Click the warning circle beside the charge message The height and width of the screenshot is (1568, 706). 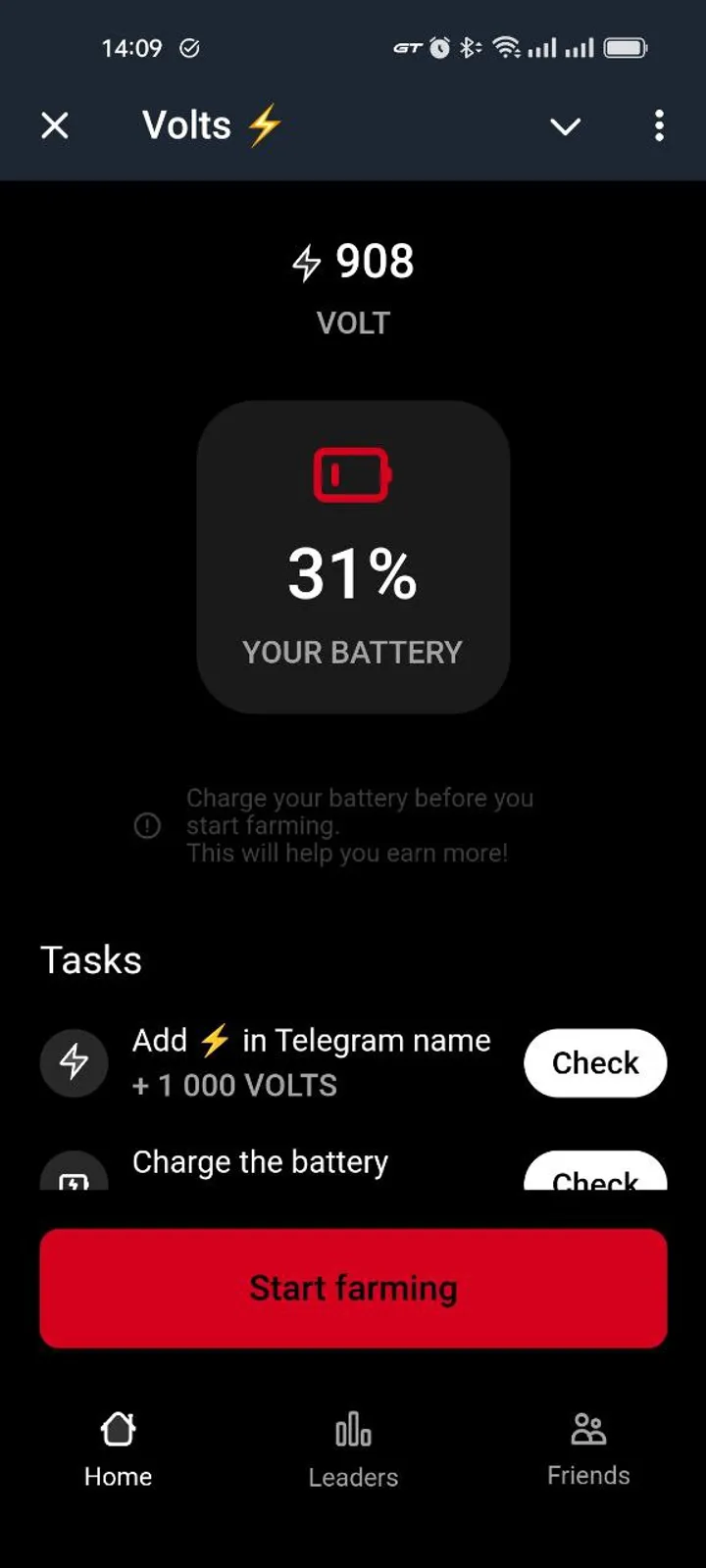click(x=147, y=826)
